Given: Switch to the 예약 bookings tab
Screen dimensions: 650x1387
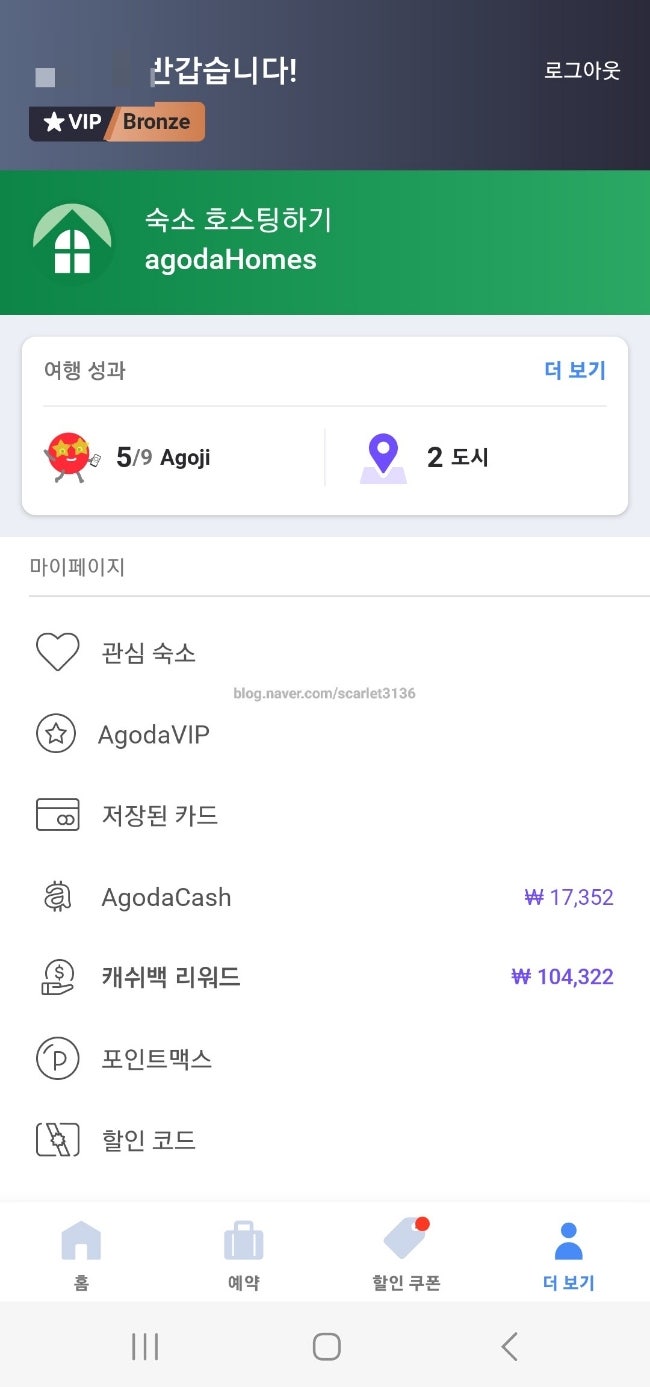Looking at the screenshot, I should click(x=244, y=1255).
